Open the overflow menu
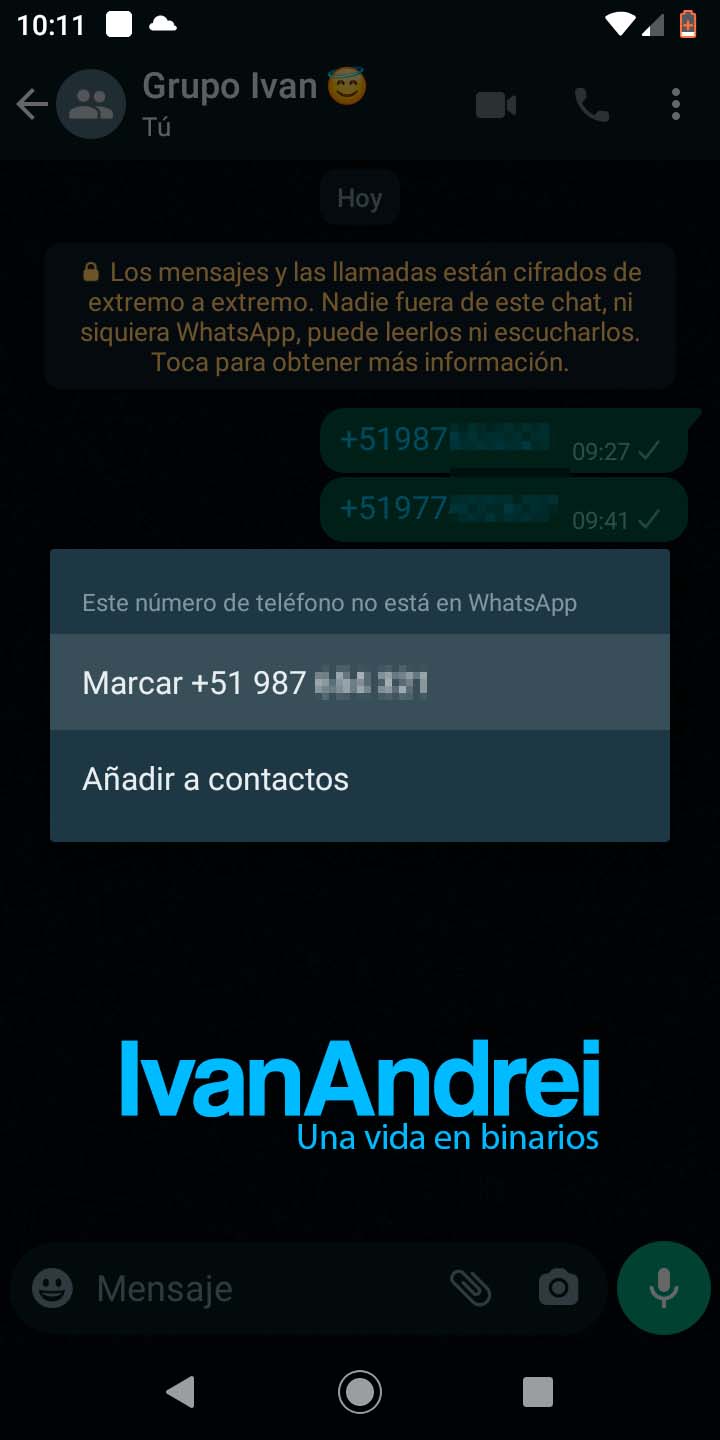 click(676, 105)
